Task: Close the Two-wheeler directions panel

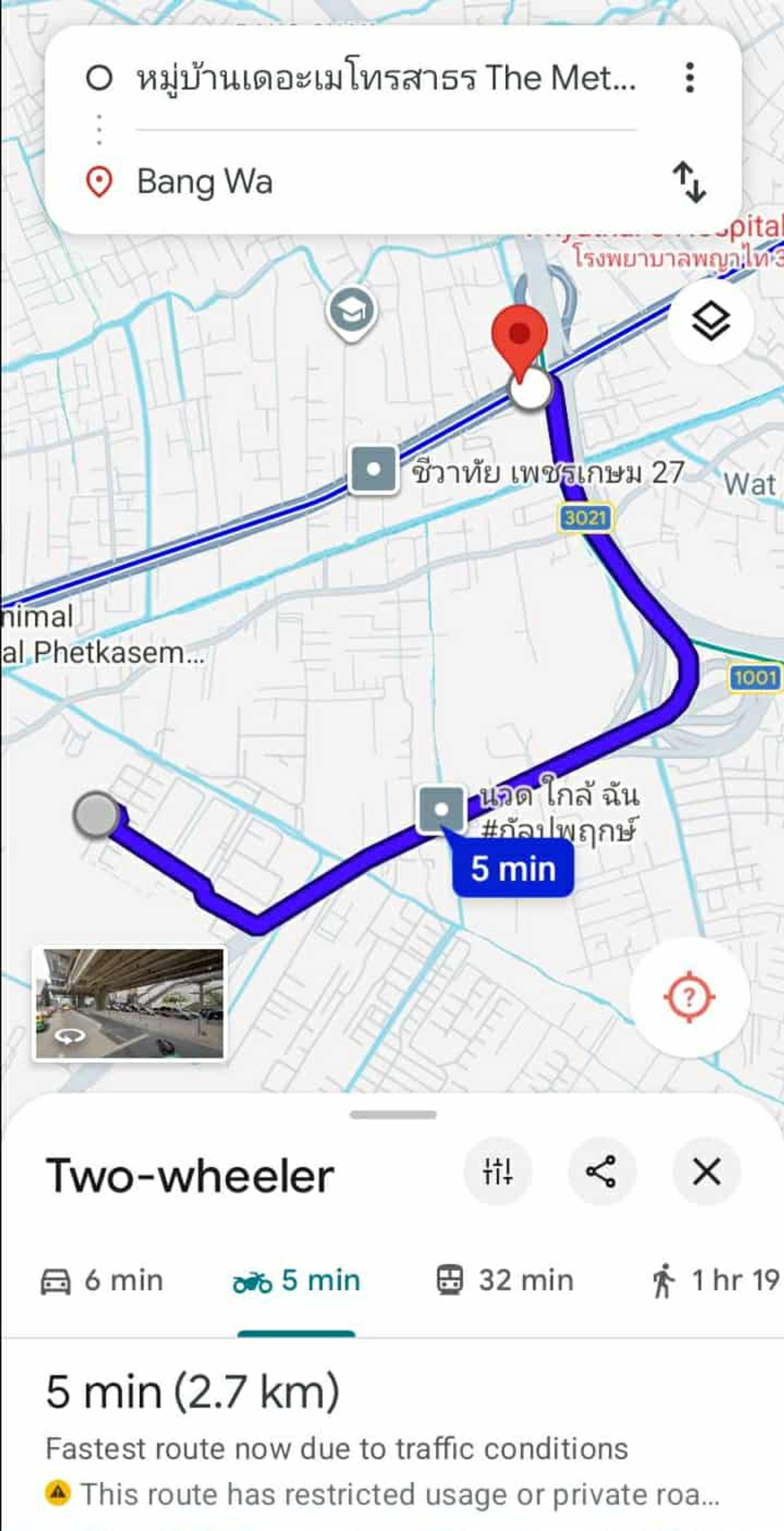Action: [x=706, y=1171]
